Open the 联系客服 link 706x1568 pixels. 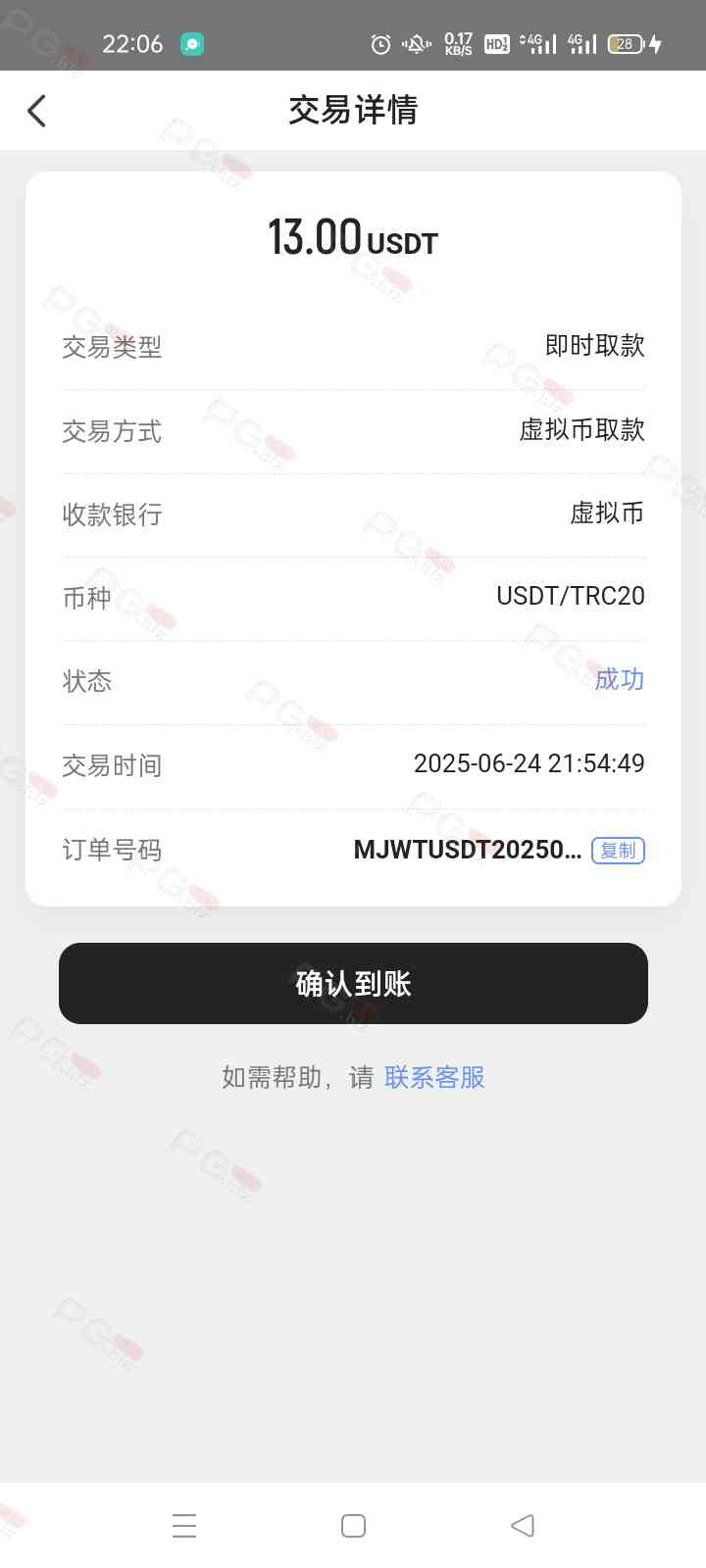click(434, 1077)
